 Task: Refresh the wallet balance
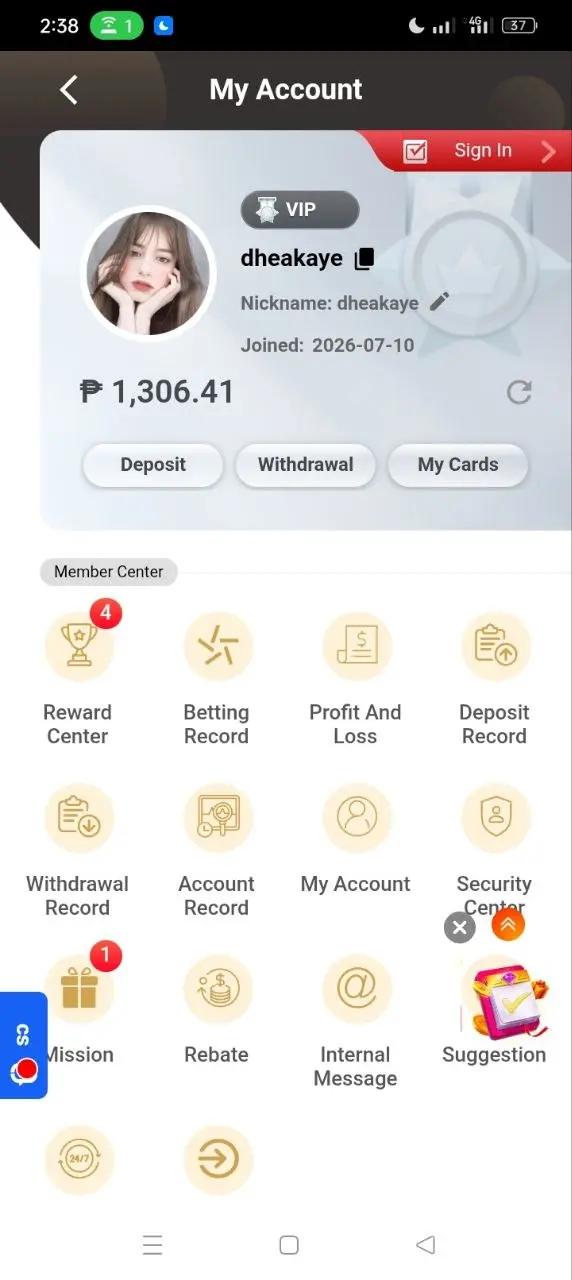pyautogui.click(x=519, y=392)
